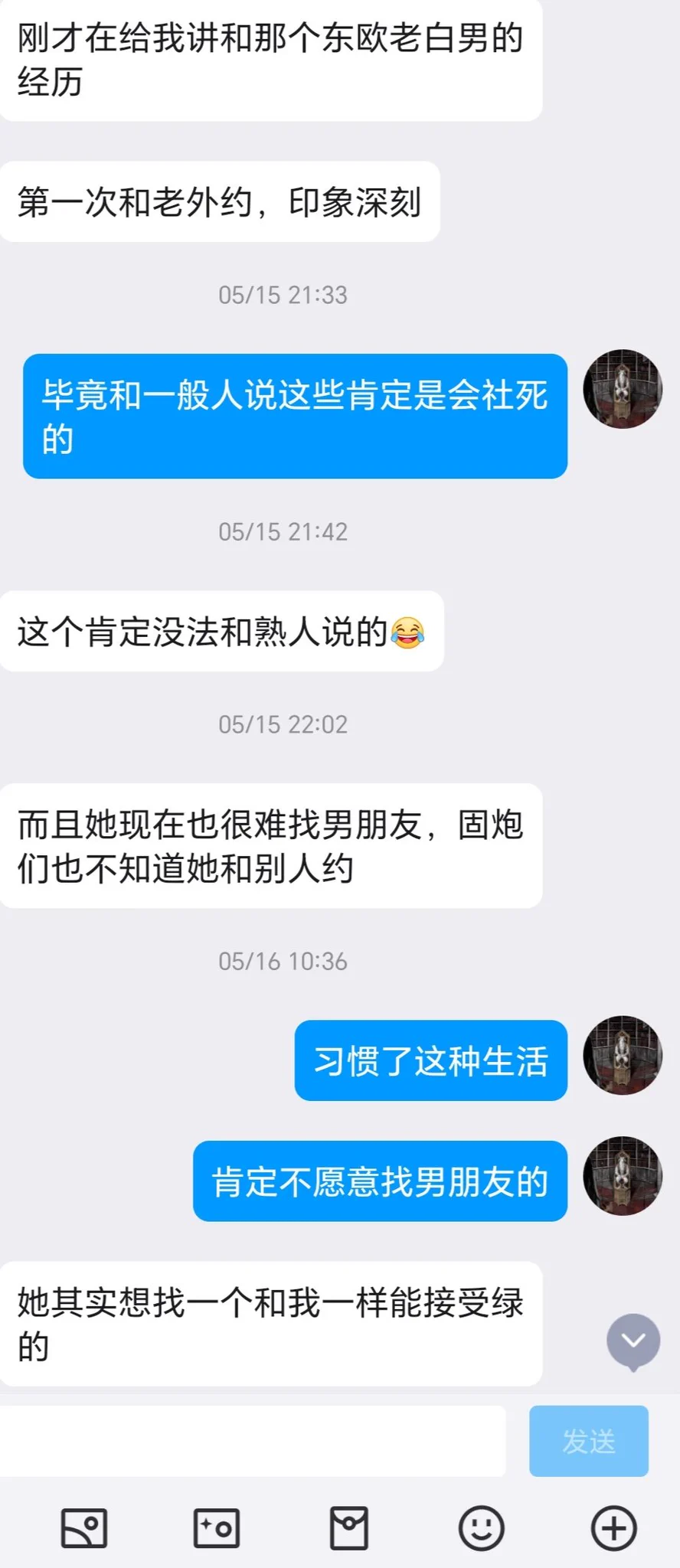This screenshot has height=1568, width=680.
Task: Open the camera capture icon
Action: [216, 1528]
